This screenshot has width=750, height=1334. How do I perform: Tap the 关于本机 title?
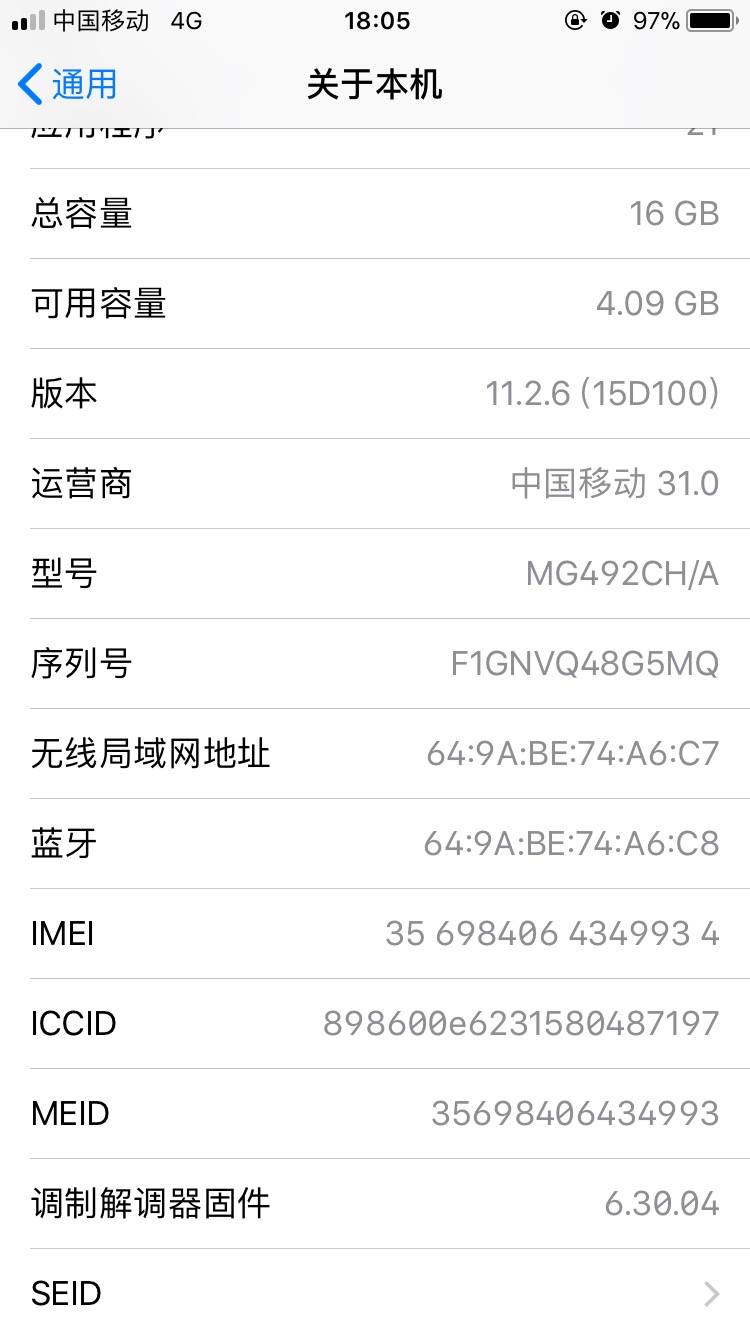(x=375, y=86)
